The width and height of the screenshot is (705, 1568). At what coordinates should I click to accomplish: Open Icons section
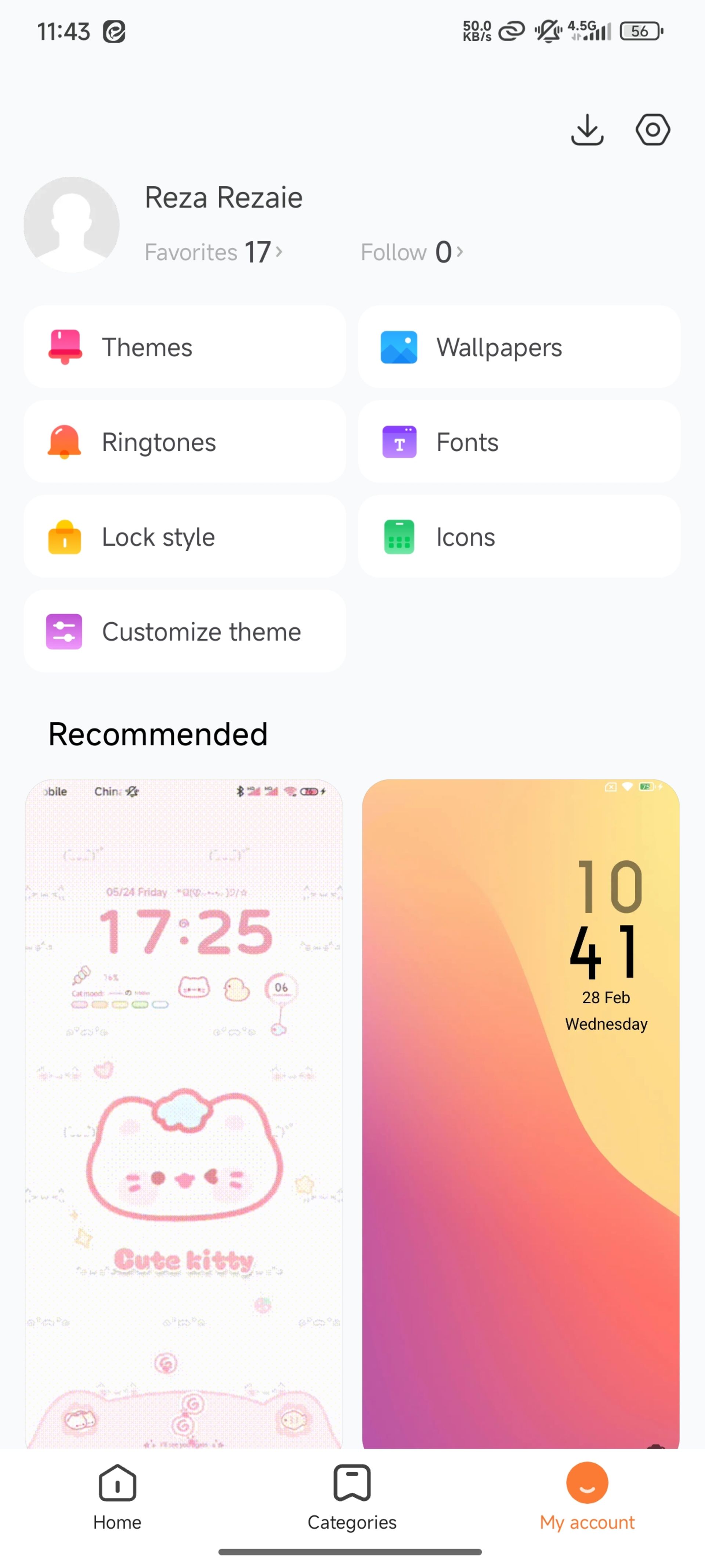click(x=519, y=537)
